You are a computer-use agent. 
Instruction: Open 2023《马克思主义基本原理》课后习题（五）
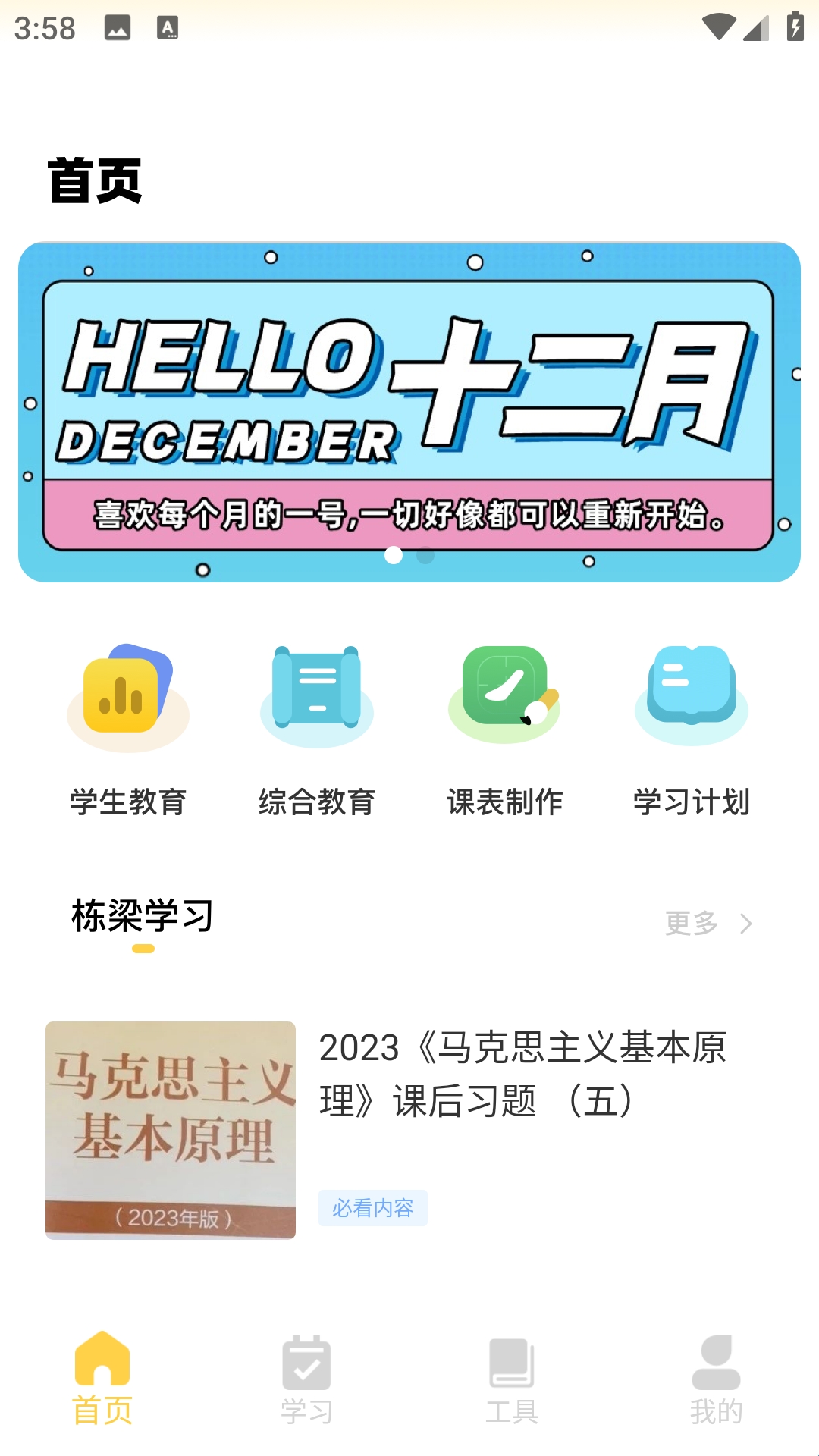409,1130
